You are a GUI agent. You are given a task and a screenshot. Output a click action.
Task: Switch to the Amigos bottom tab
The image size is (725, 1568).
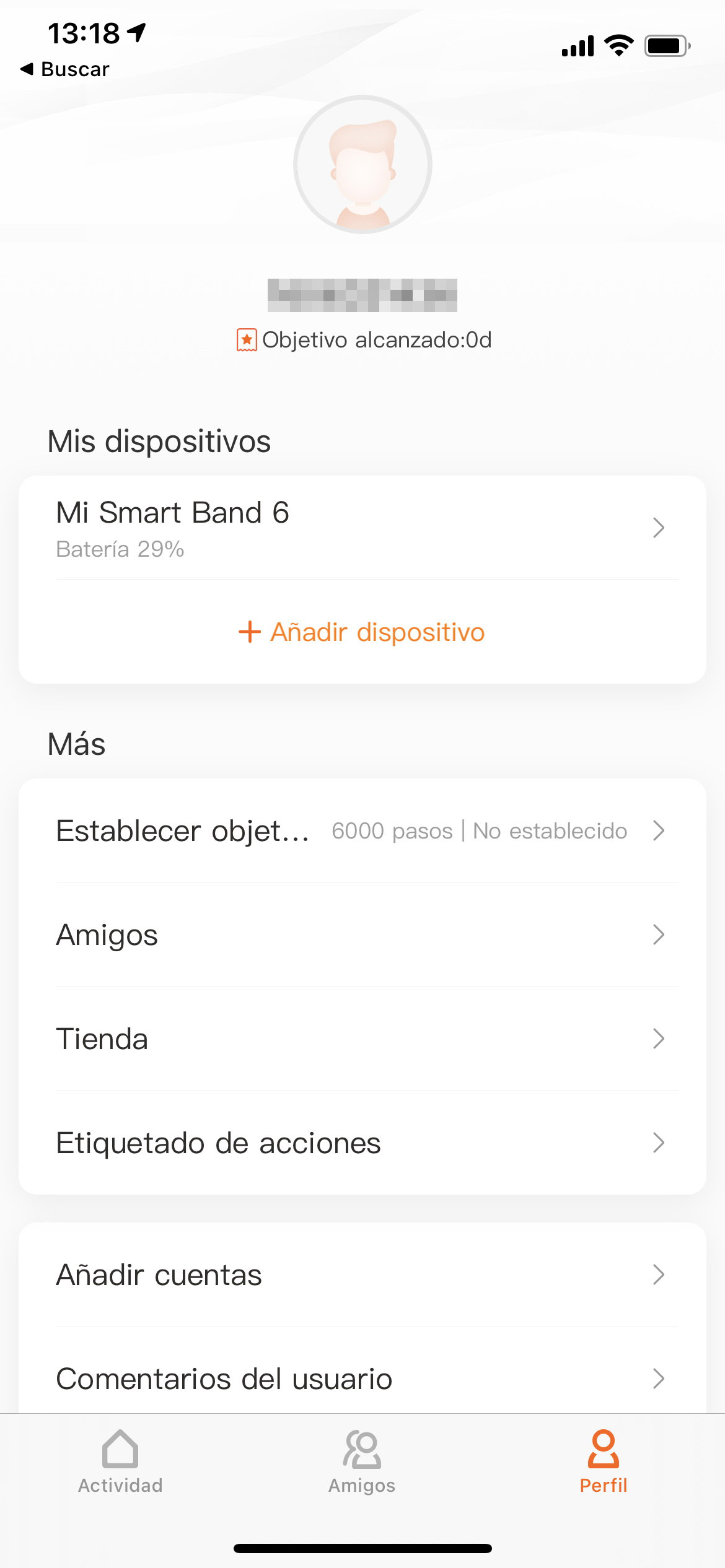tap(362, 1461)
